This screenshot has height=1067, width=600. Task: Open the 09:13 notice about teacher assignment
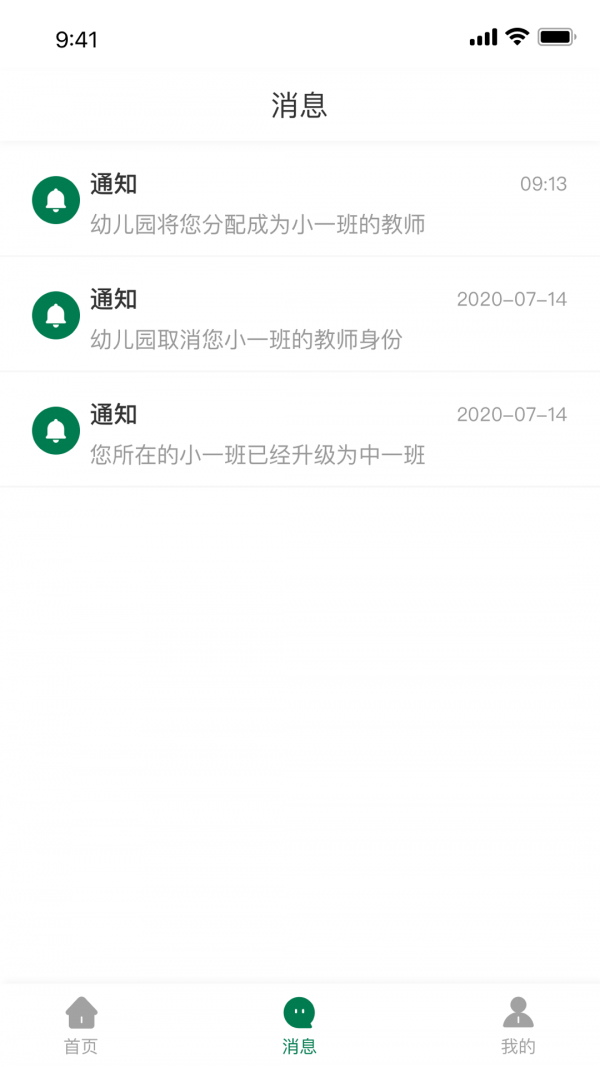(x=300, y=200)
